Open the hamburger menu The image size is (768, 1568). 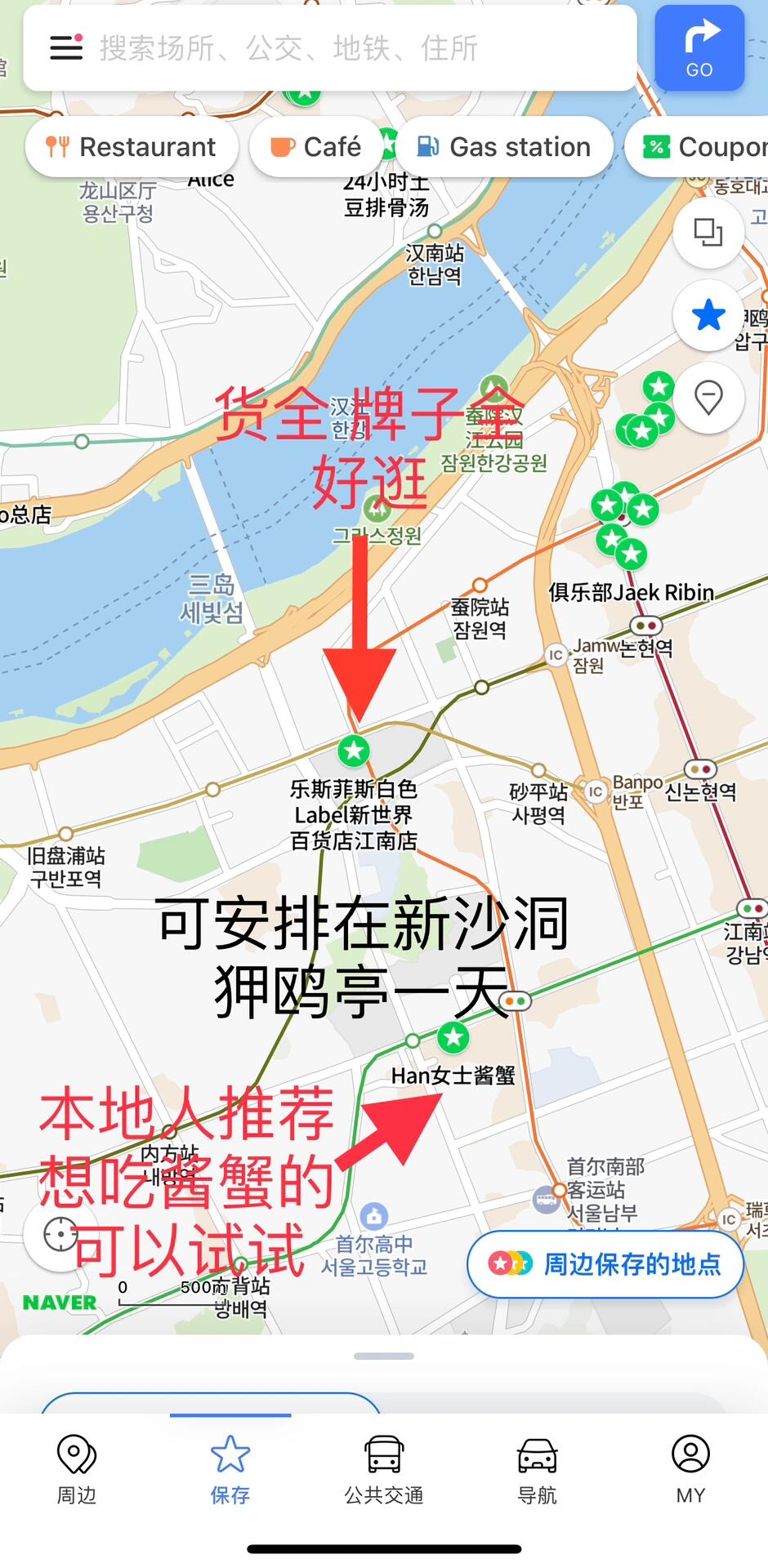click(66, 47)
